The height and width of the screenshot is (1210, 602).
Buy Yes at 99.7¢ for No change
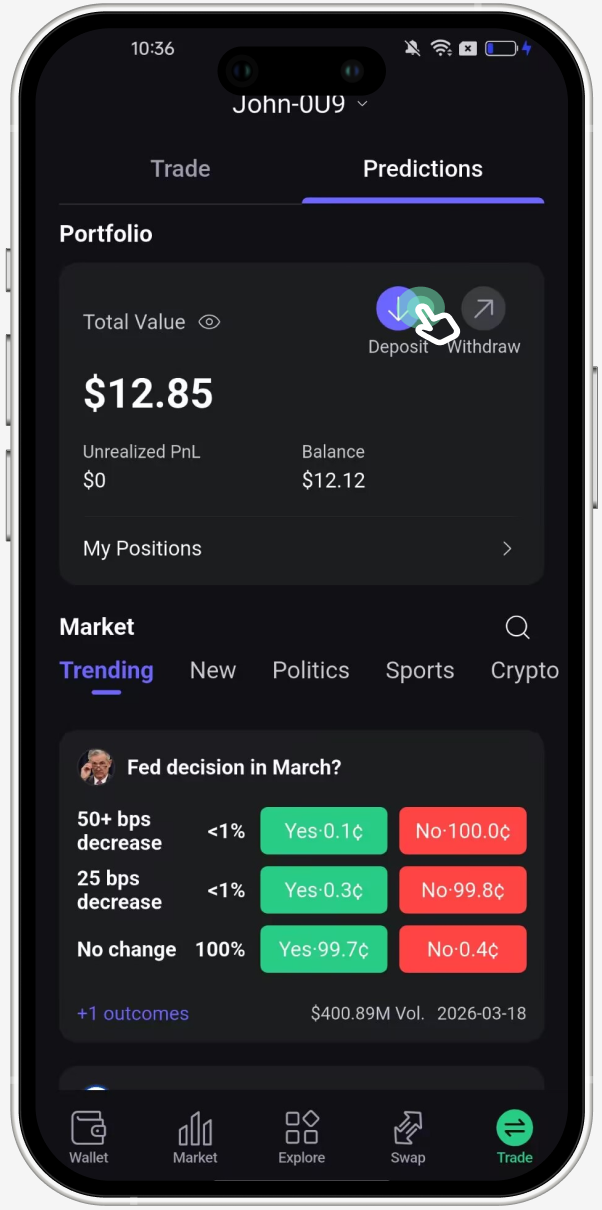coord(323,949)
